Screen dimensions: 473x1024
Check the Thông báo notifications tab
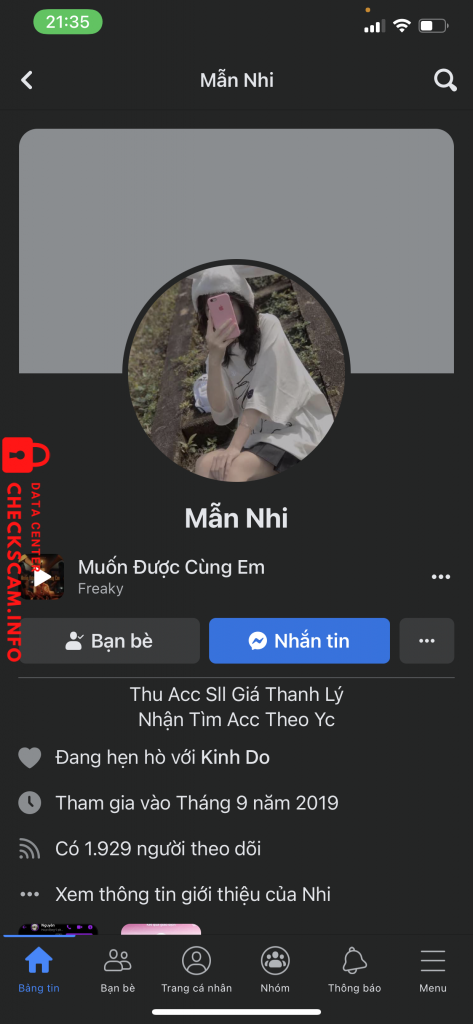pyautogui.click(x=354, y=970)
